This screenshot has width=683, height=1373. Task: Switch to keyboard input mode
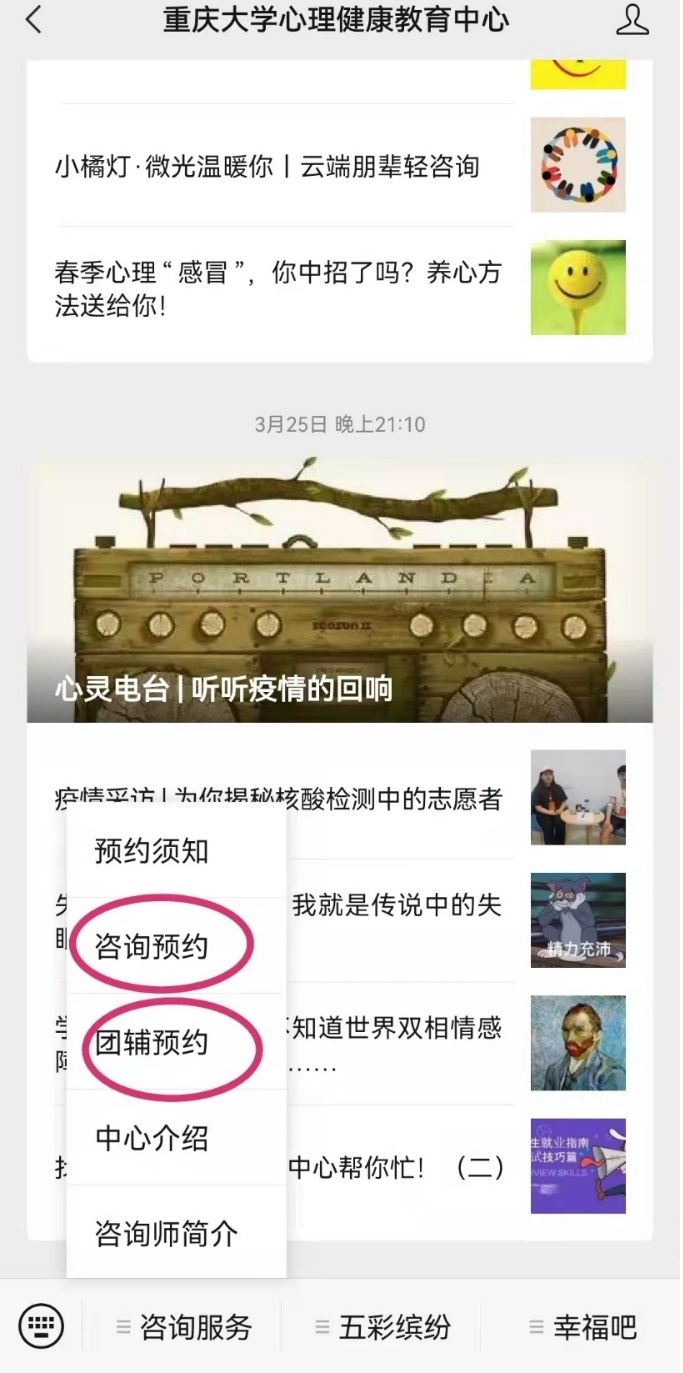[41, 1327]
